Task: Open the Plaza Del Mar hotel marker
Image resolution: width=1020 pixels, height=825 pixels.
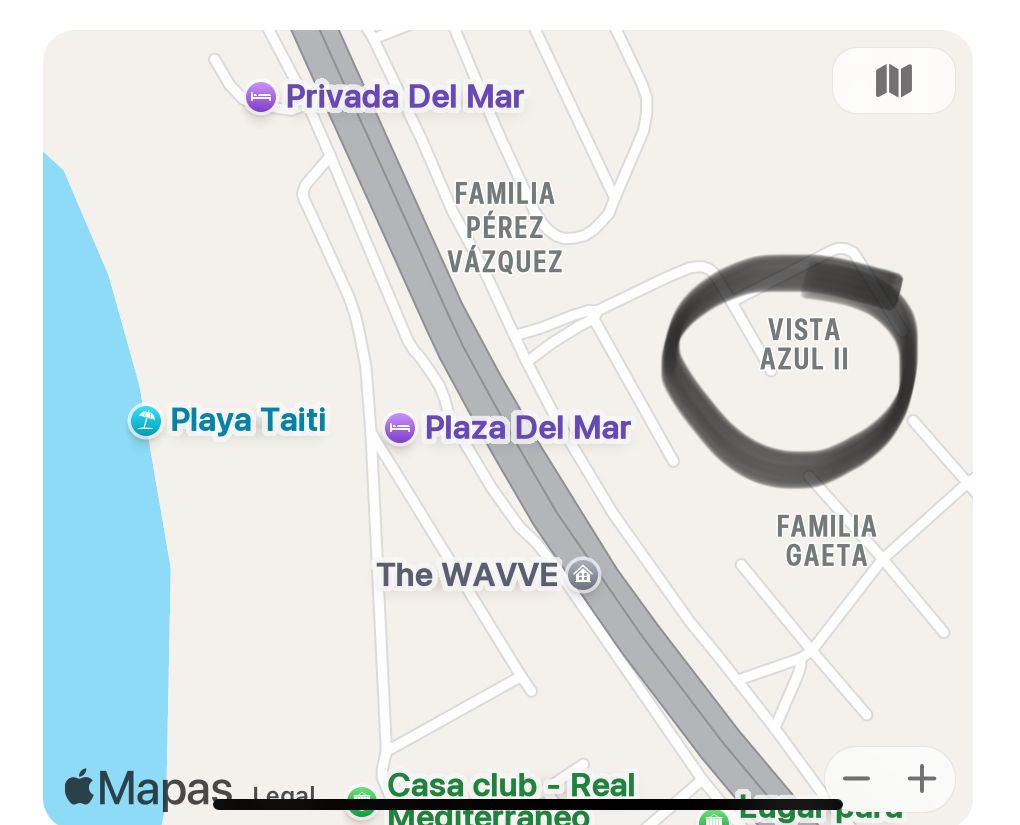Action: coord(400,428)
